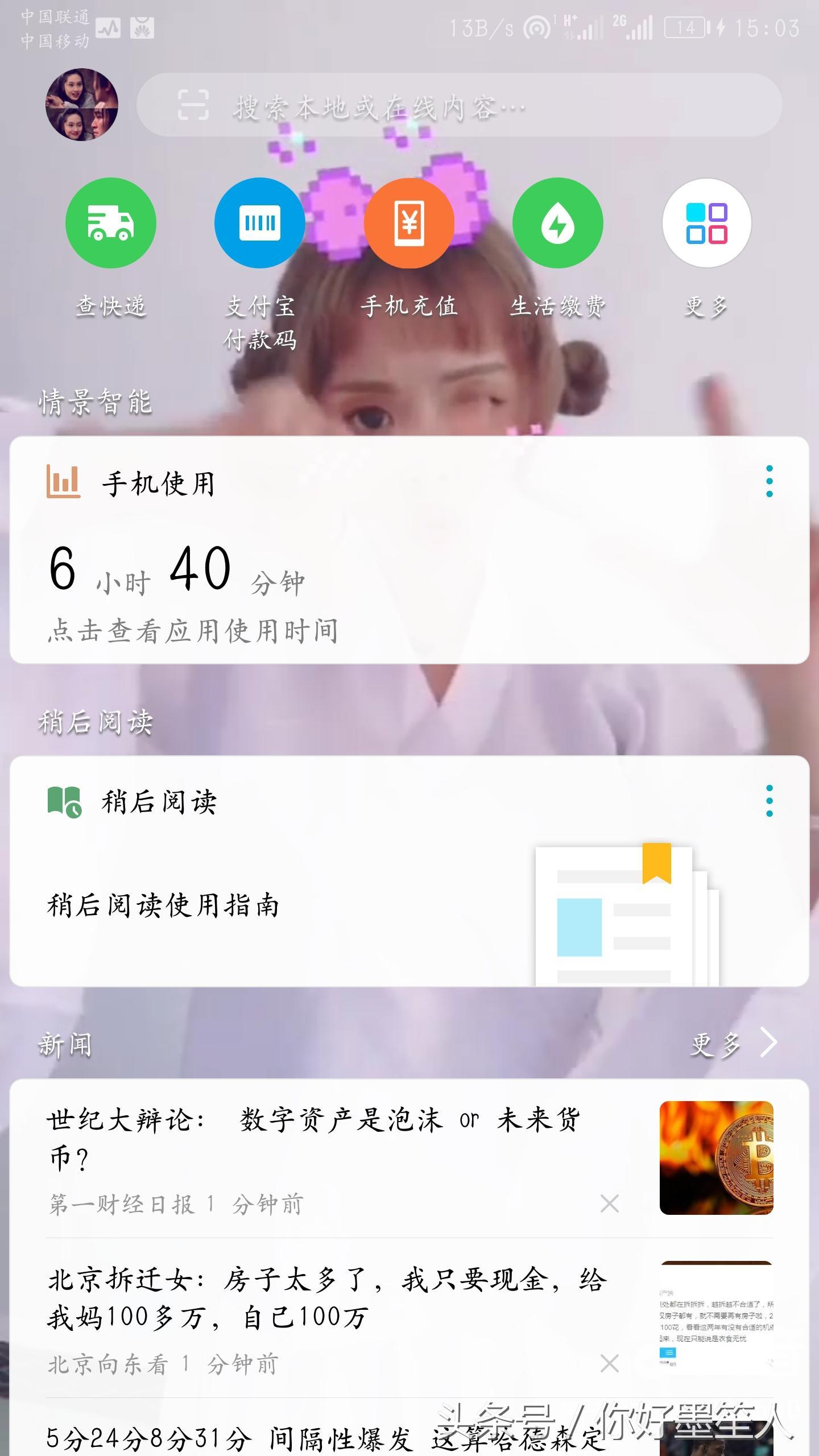Image resolution: width=819 pixels, height=1456 pixels.
Task: Show more shortcuts via 更多 icon
Action: [x=706, y=223]
